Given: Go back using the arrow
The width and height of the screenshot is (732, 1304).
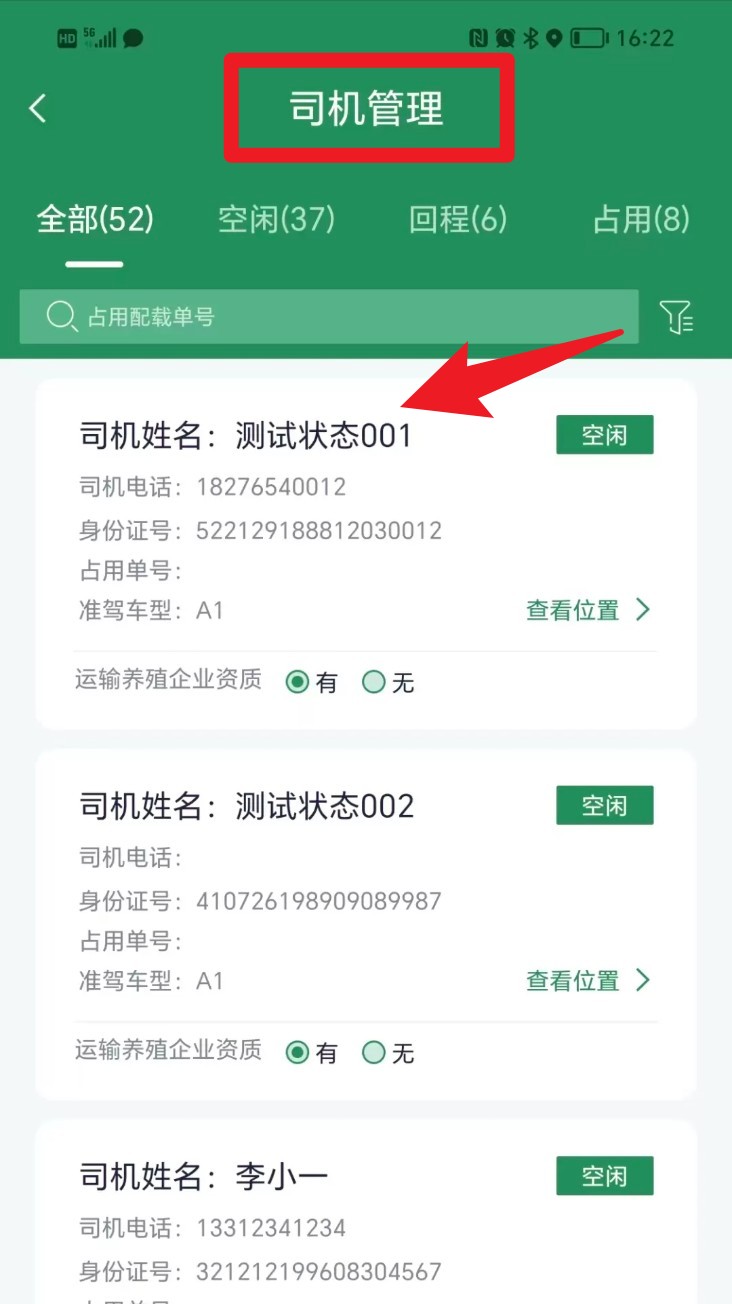Looking at the screenshot, I should (38, 108).
